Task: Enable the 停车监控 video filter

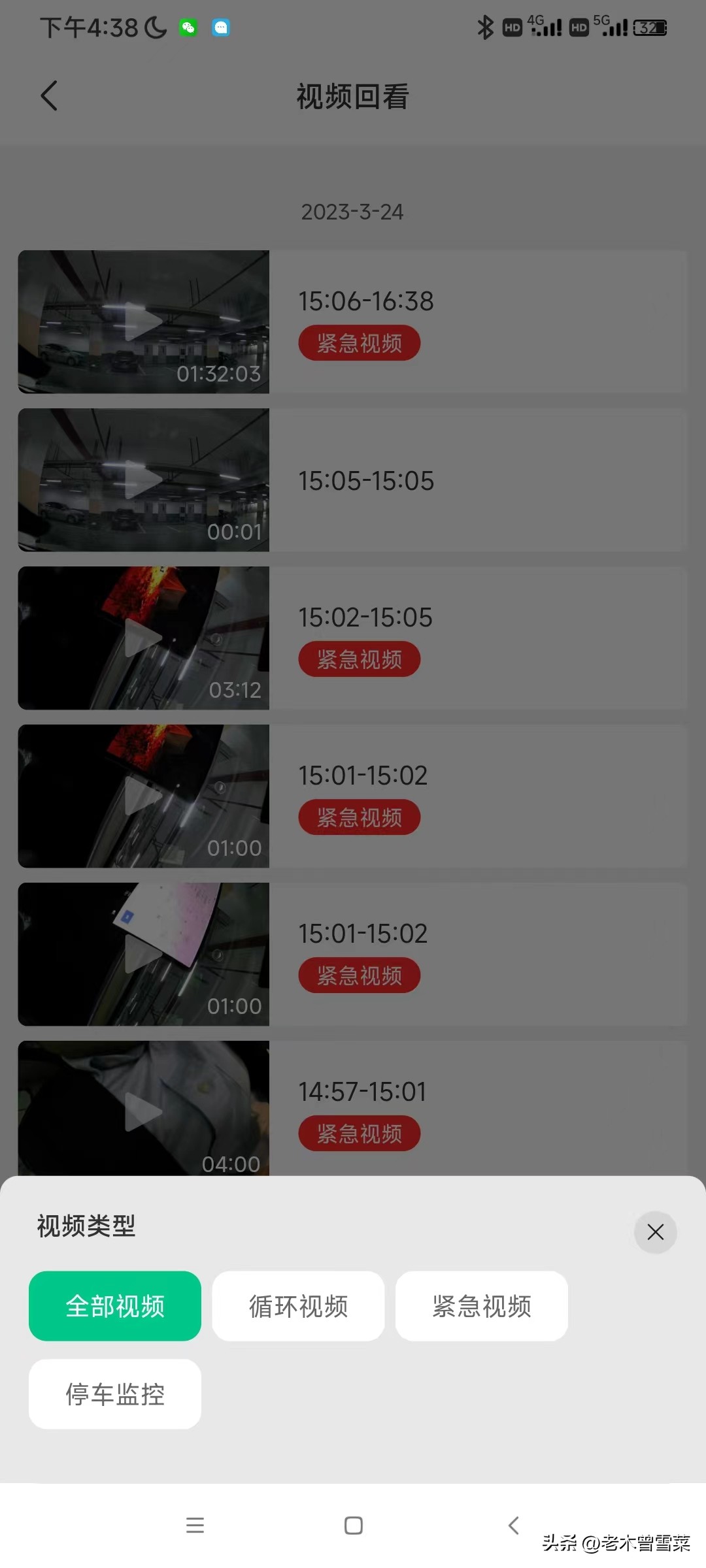Action: (x=115, y=1394)
